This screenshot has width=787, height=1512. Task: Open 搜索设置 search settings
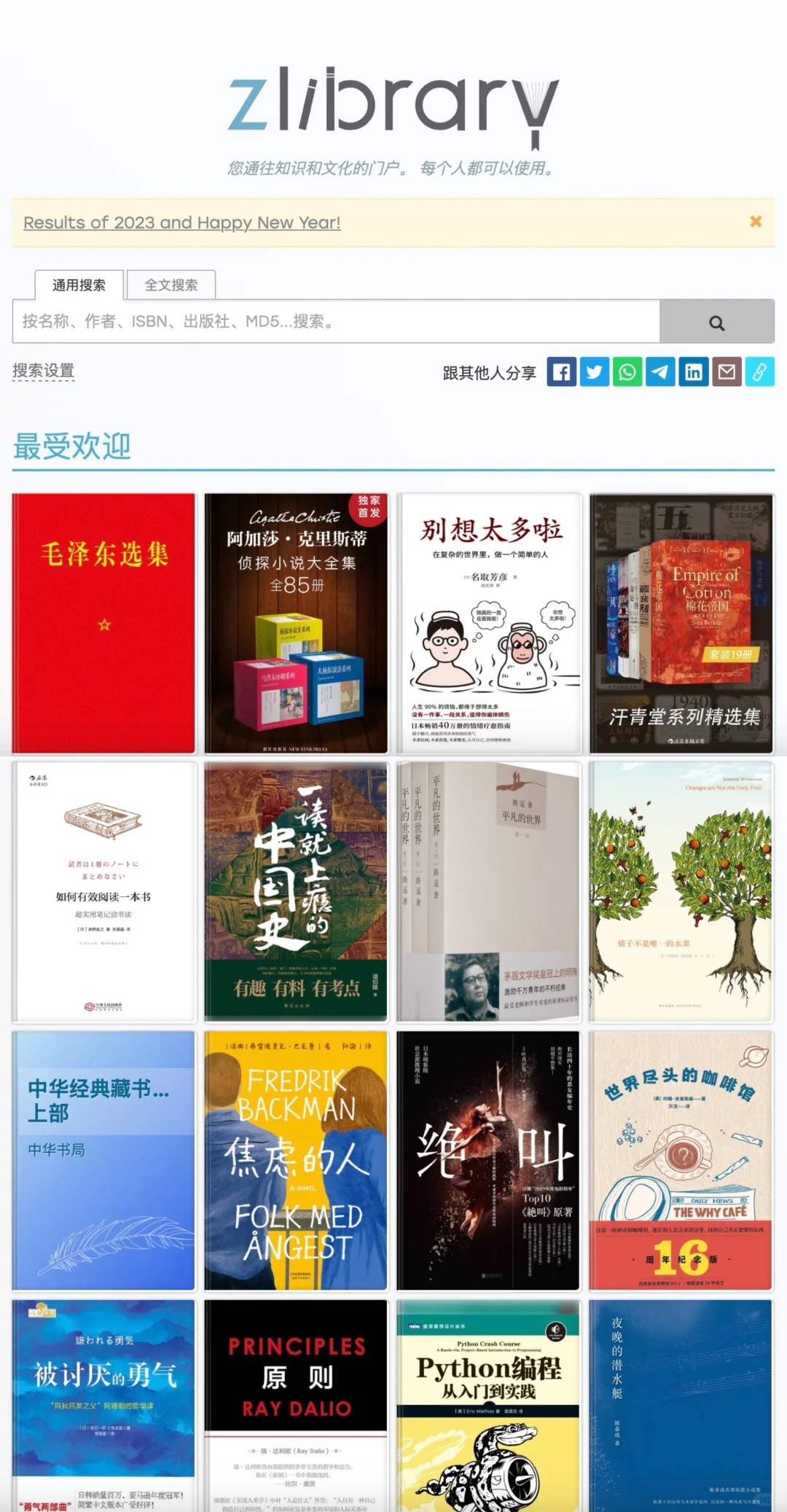(43, 371)
